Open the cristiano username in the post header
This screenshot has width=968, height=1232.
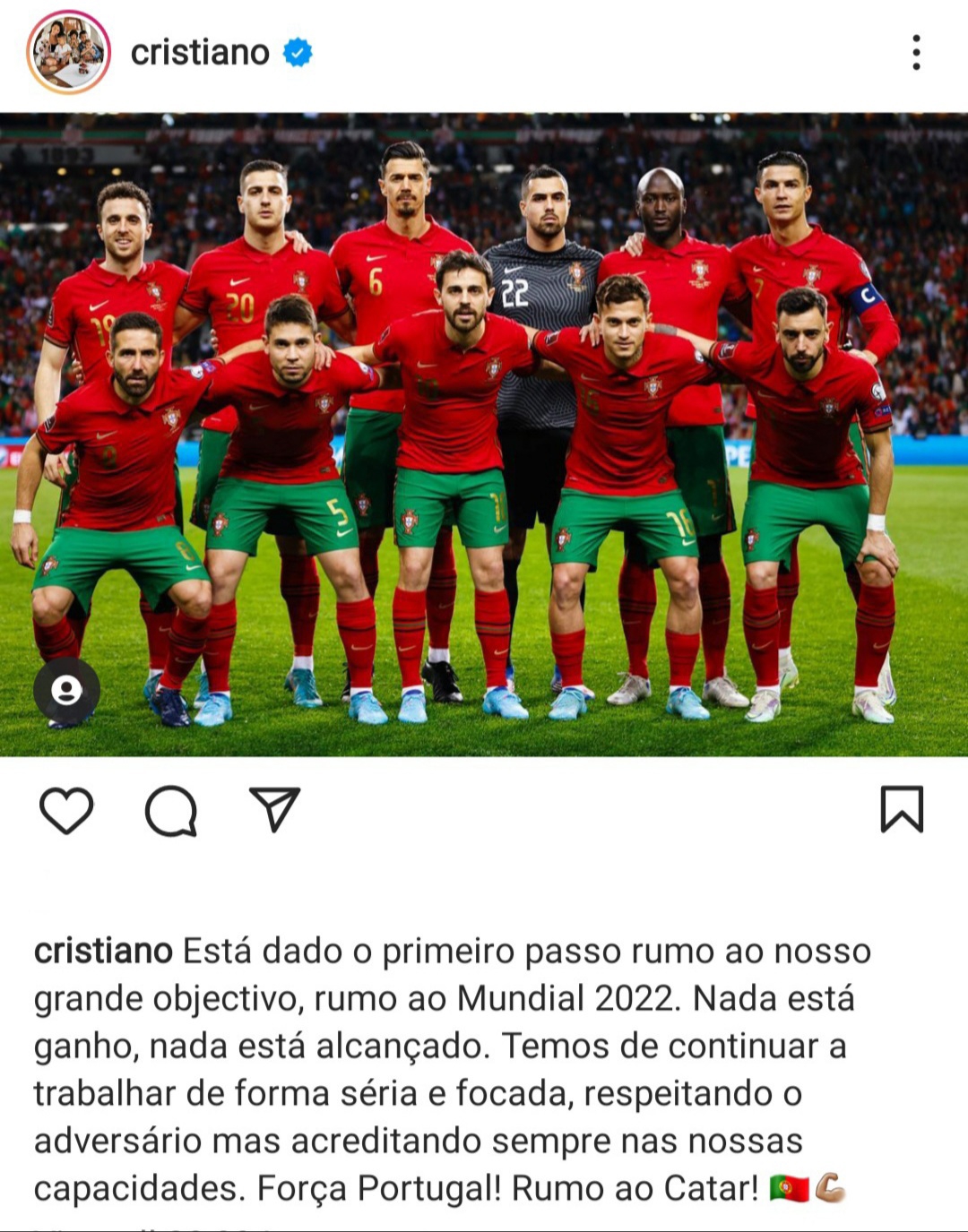coord(200,53)
